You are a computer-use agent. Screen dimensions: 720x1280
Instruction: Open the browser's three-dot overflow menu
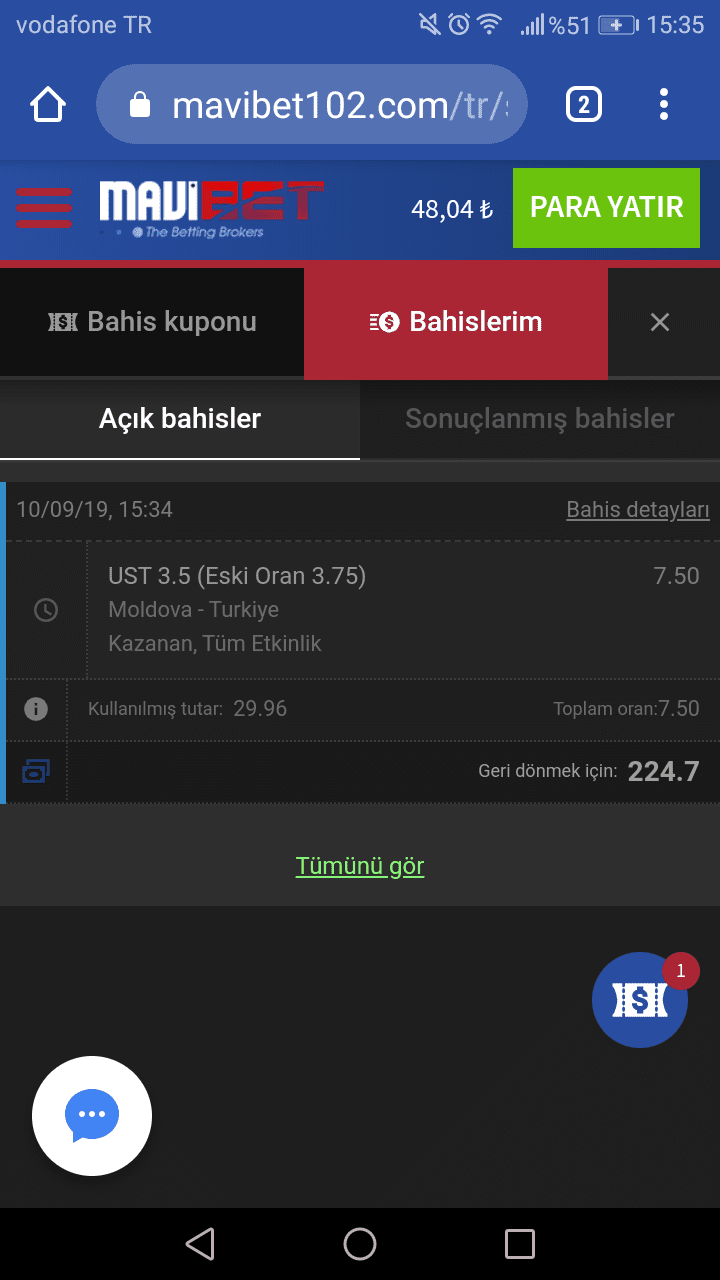point(664,104)
